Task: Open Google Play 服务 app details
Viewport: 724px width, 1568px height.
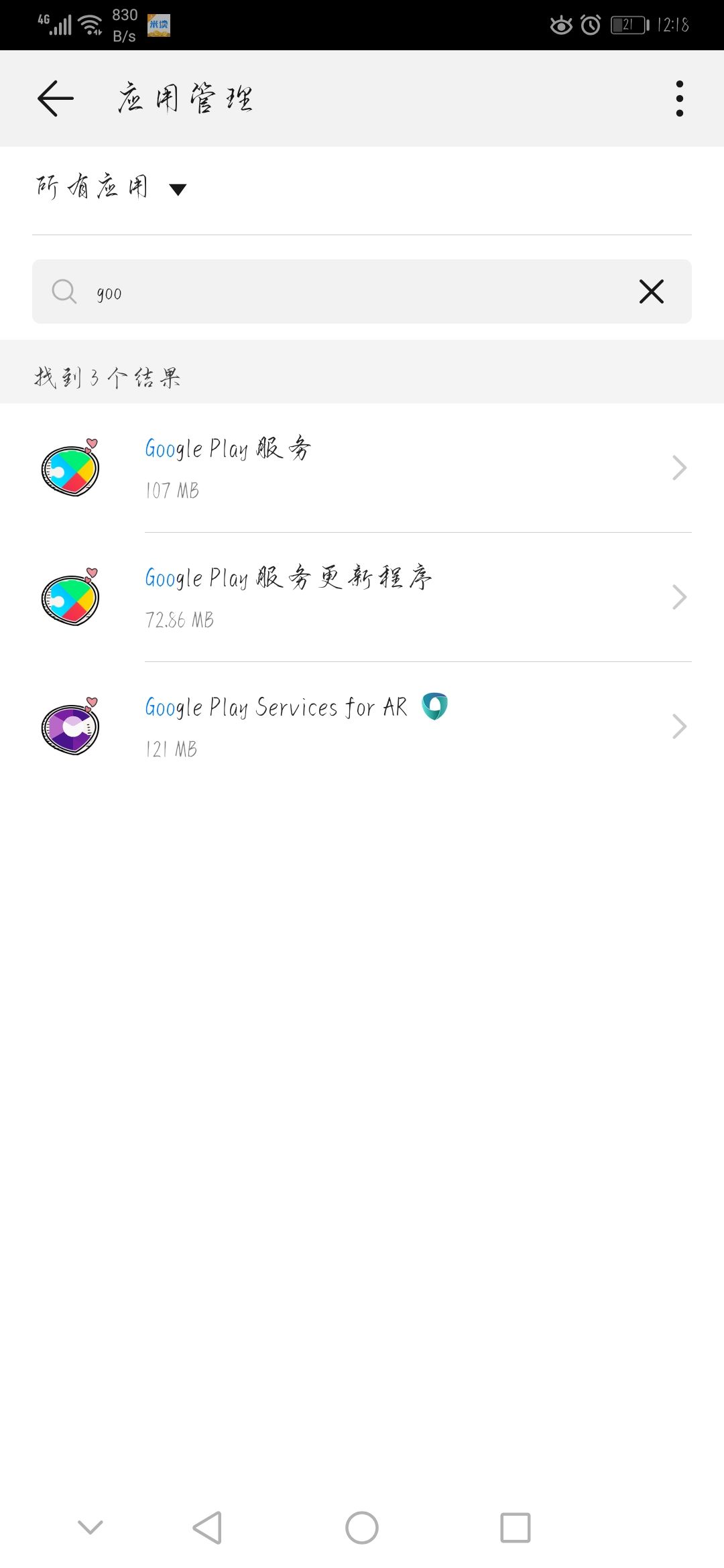Action: 362,468
